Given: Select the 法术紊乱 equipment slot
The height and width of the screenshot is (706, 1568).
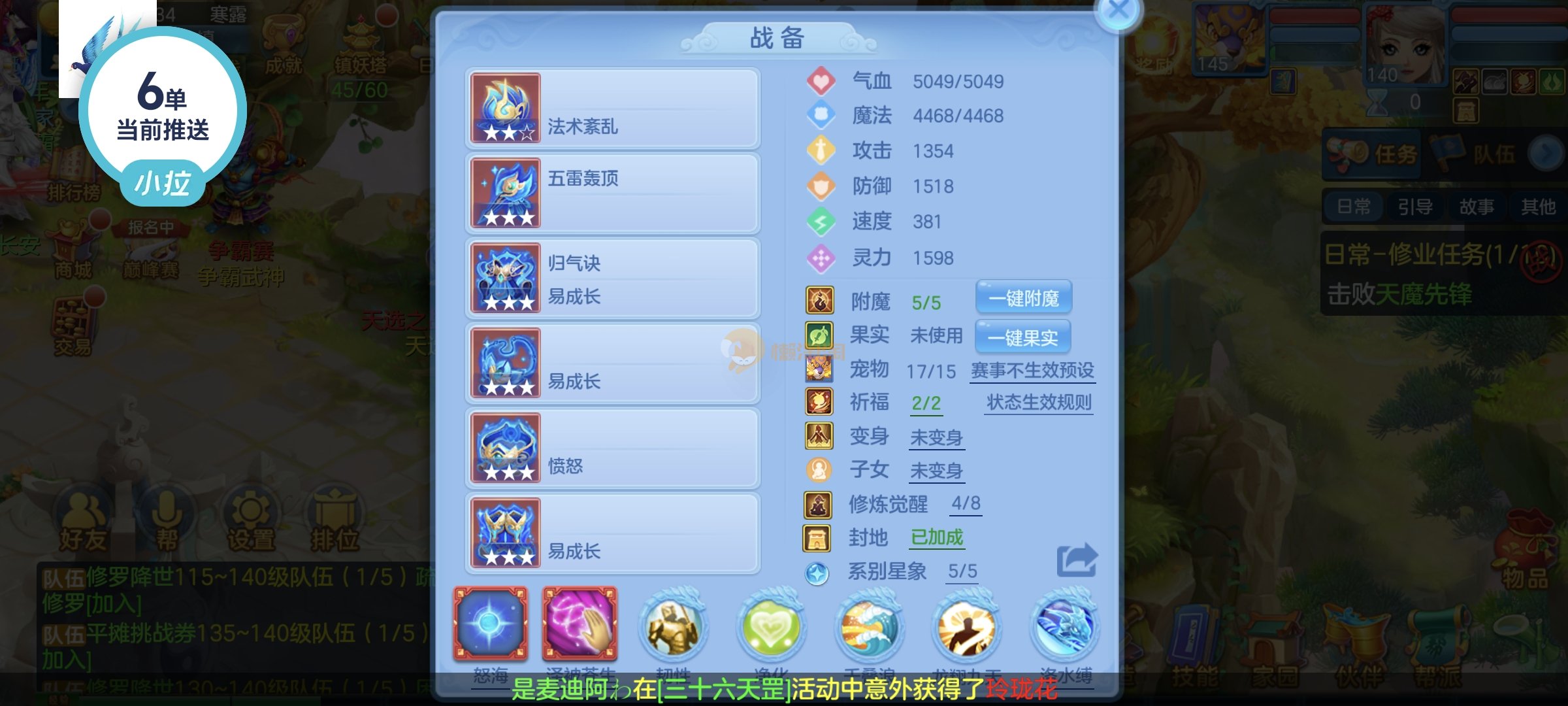Looking at the screenshot, I should point(613,109).
